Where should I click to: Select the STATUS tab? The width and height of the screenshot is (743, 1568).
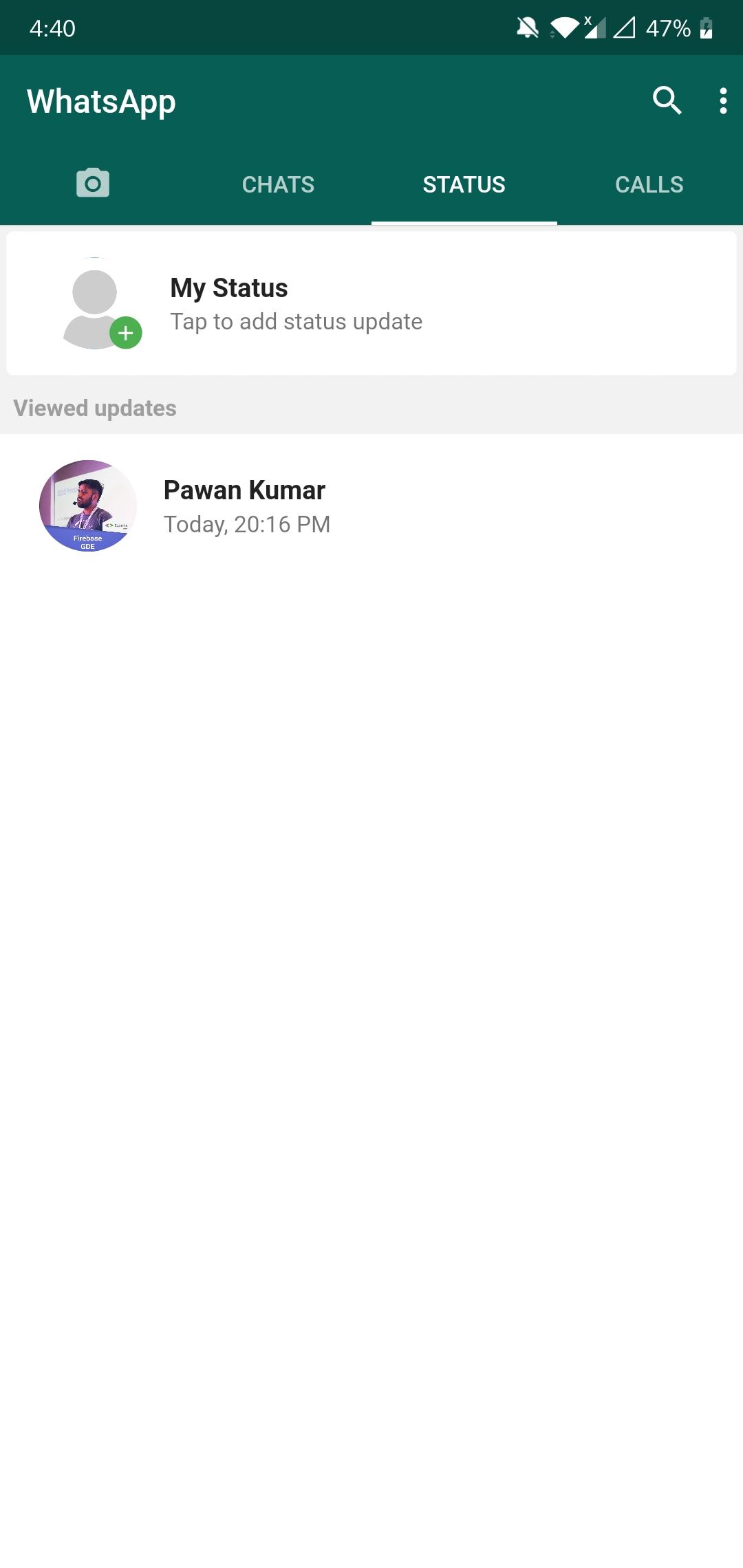click(x=464, y=184)
